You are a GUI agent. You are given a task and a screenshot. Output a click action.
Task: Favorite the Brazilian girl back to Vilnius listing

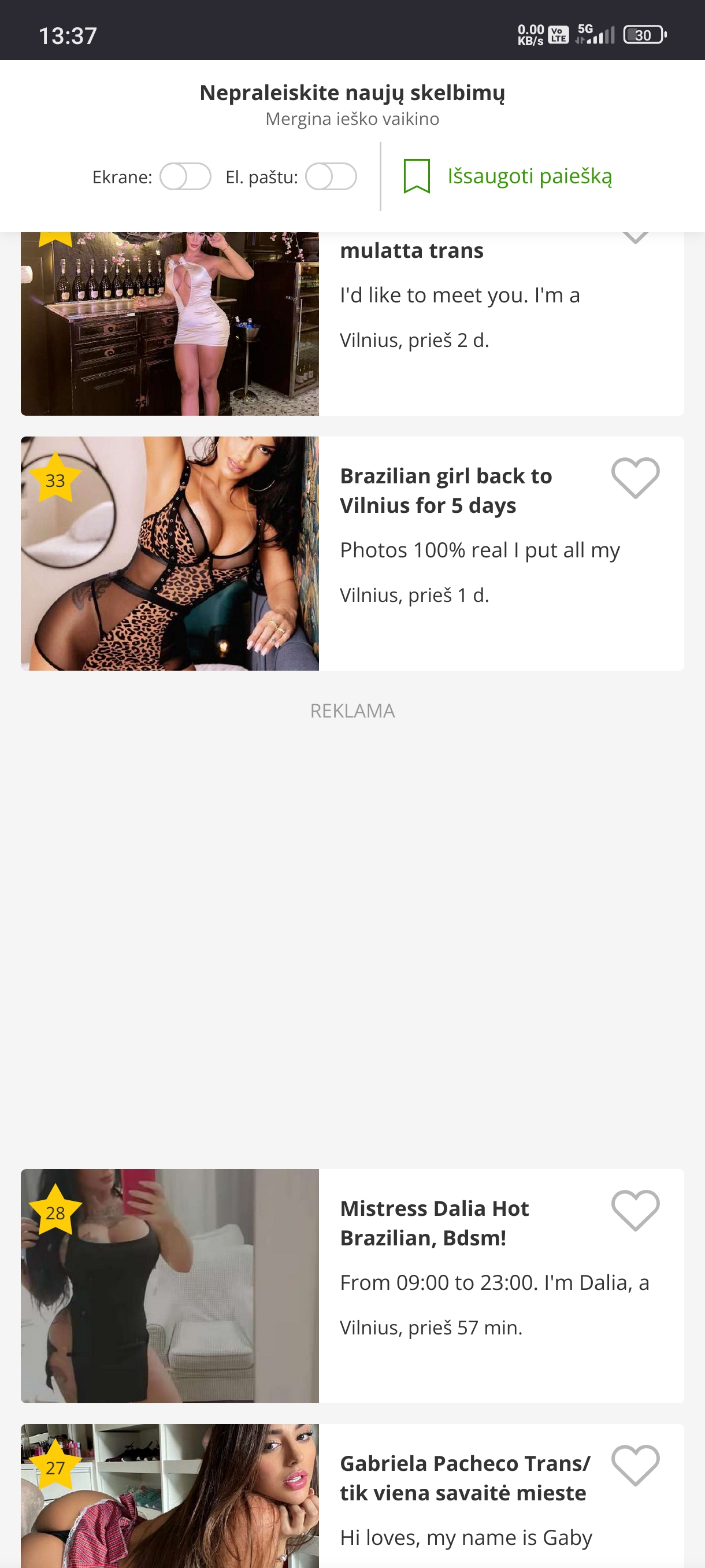tap(635, 478)
